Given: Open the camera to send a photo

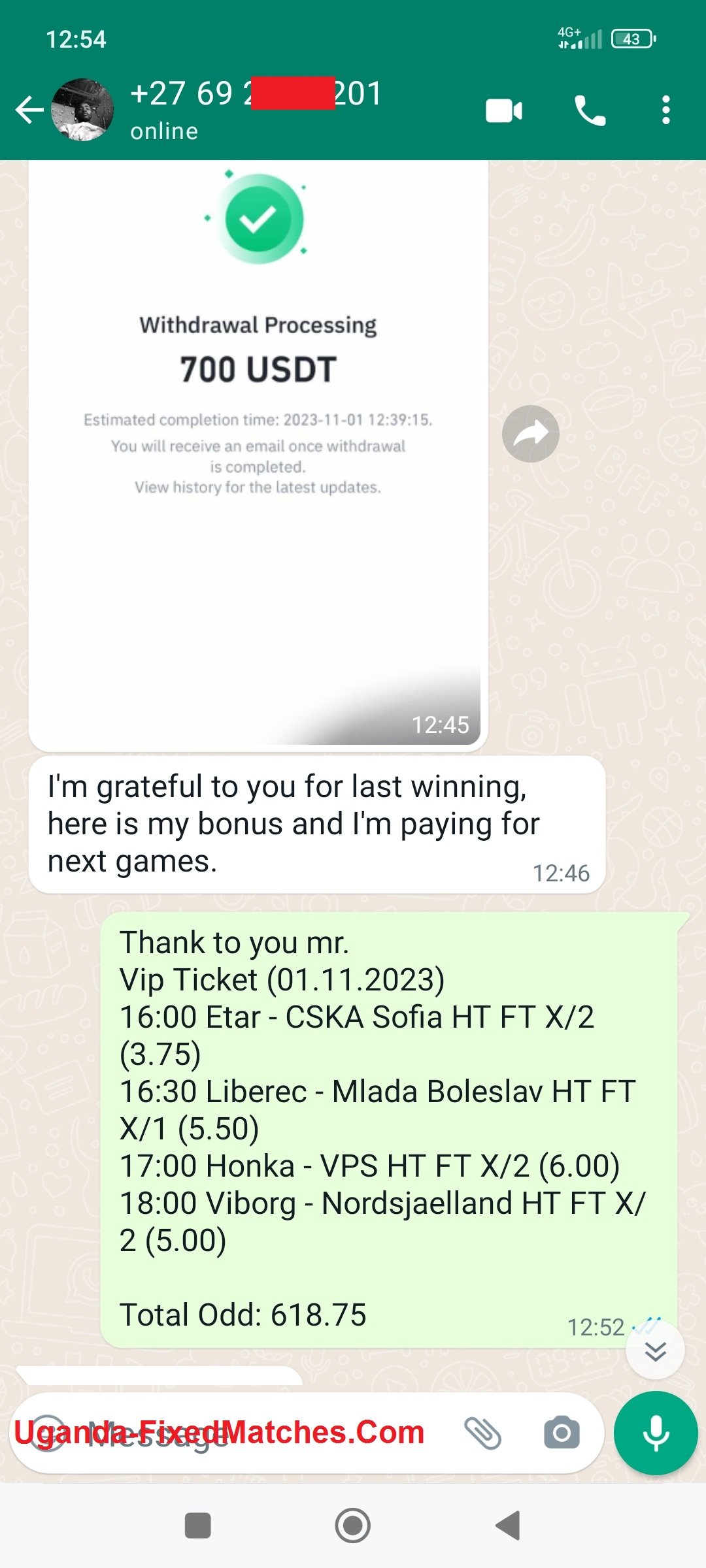Looking at the screenshot, I should point(562,1433).
